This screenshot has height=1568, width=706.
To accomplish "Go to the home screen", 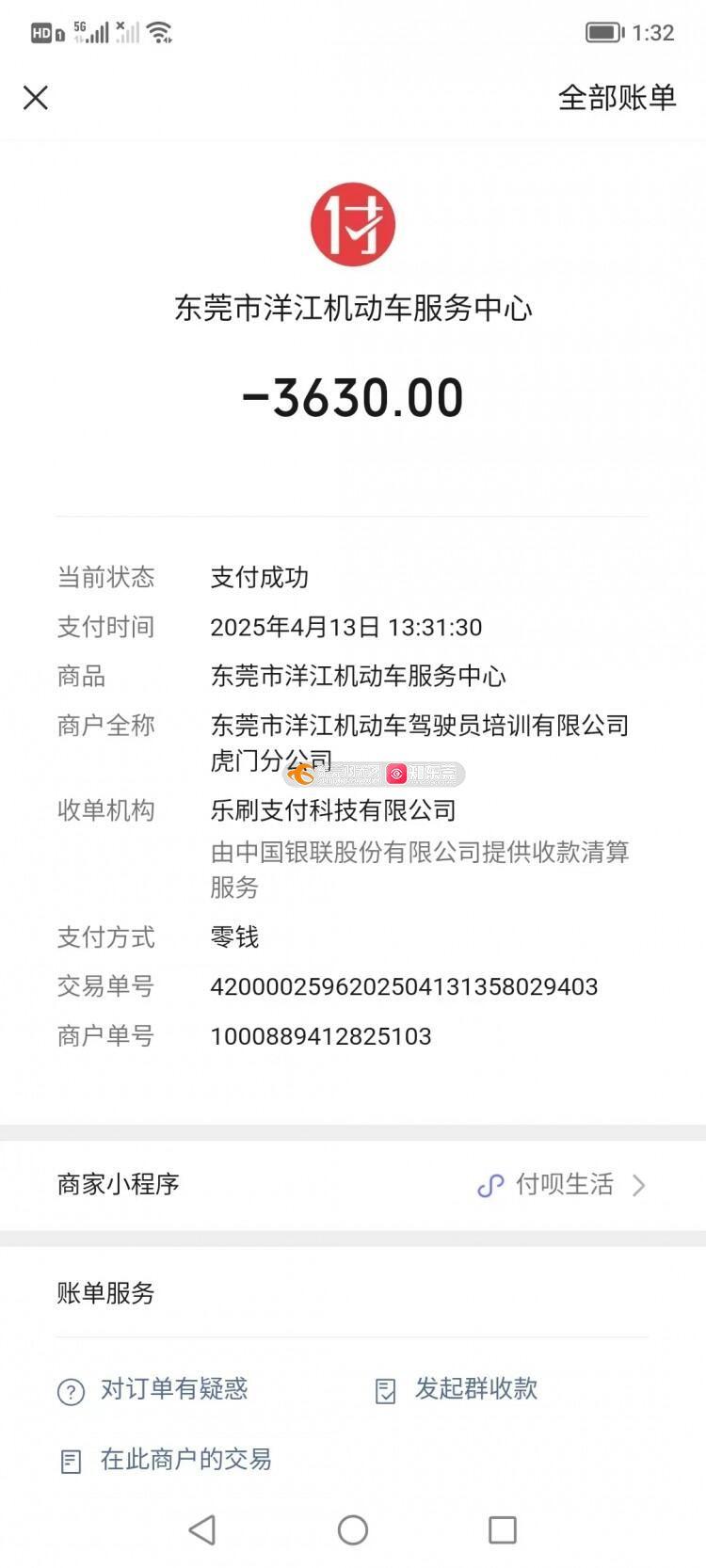I will tap(353, 1530).
